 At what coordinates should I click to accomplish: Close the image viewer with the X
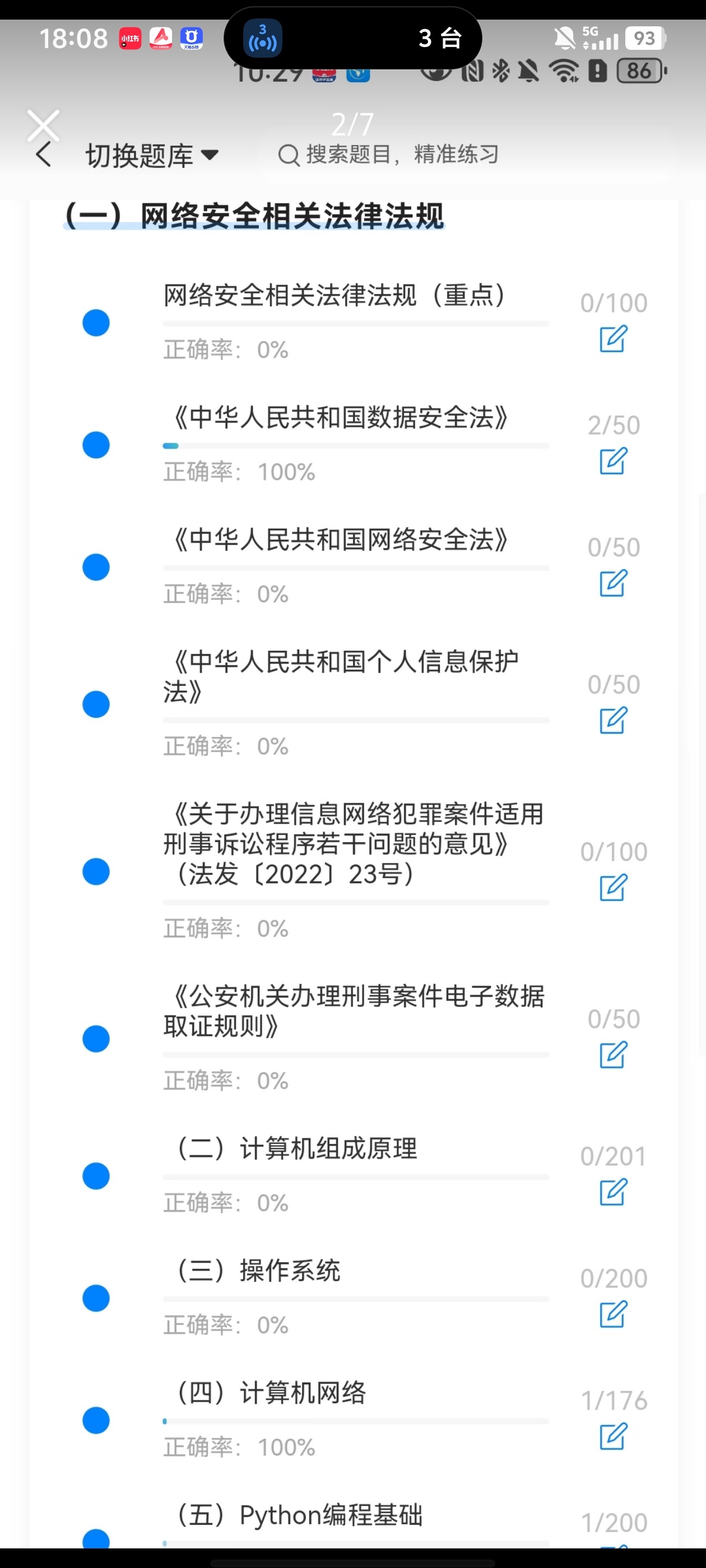(43, 125)
